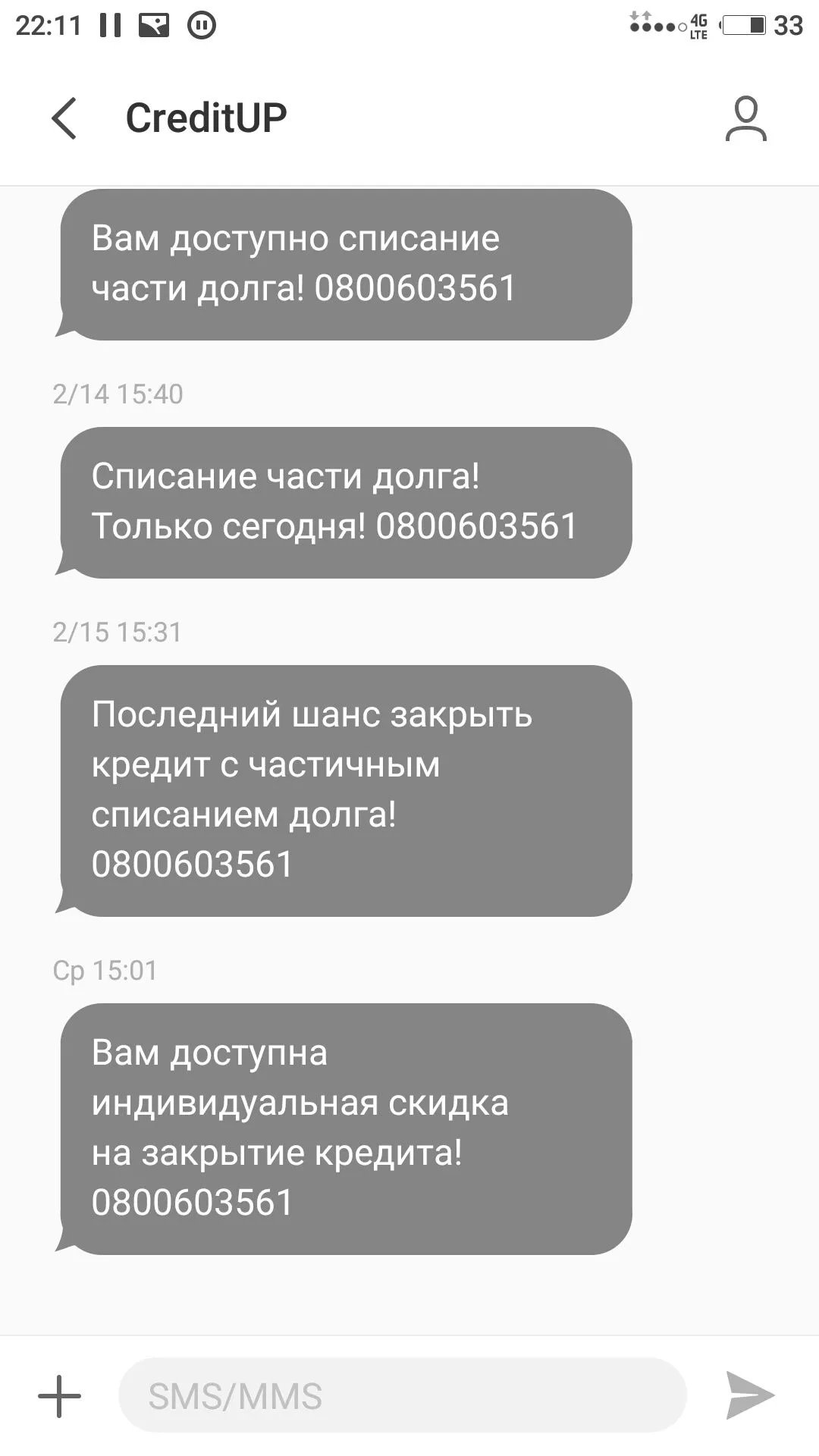Tap the plus attachment button

tap(59, 1395)
